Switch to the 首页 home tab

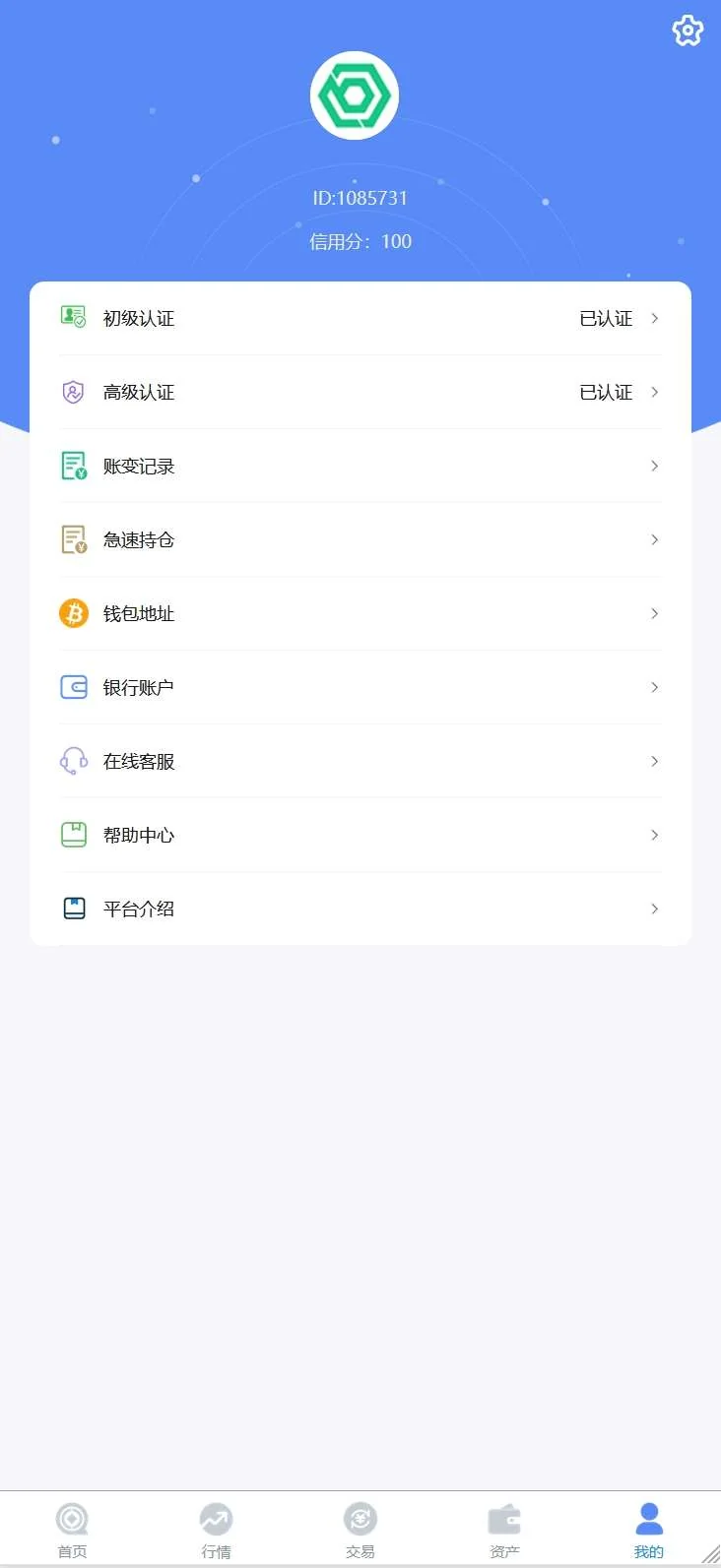coord(72,1530)
